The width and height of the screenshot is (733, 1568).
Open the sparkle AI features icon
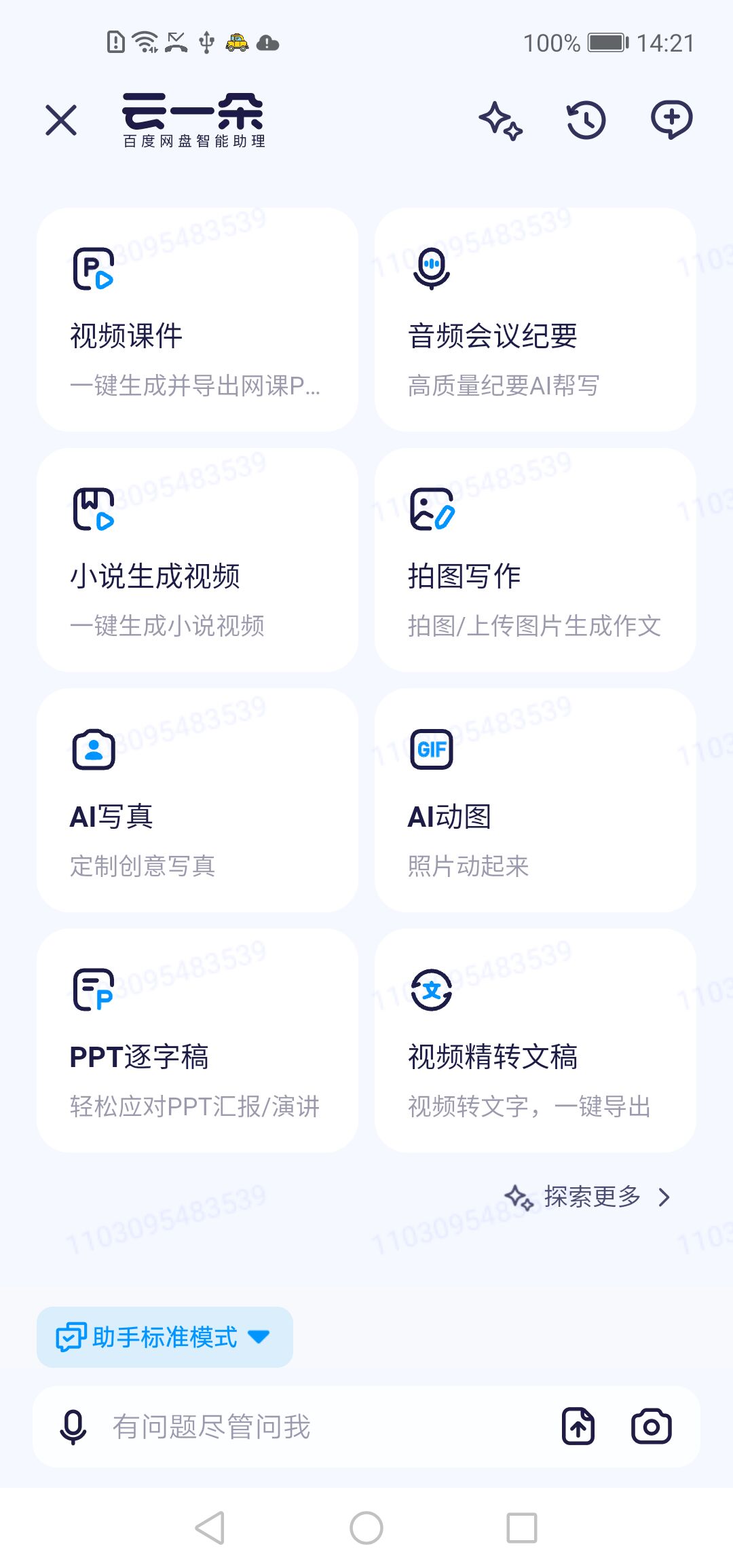(501, 120)
